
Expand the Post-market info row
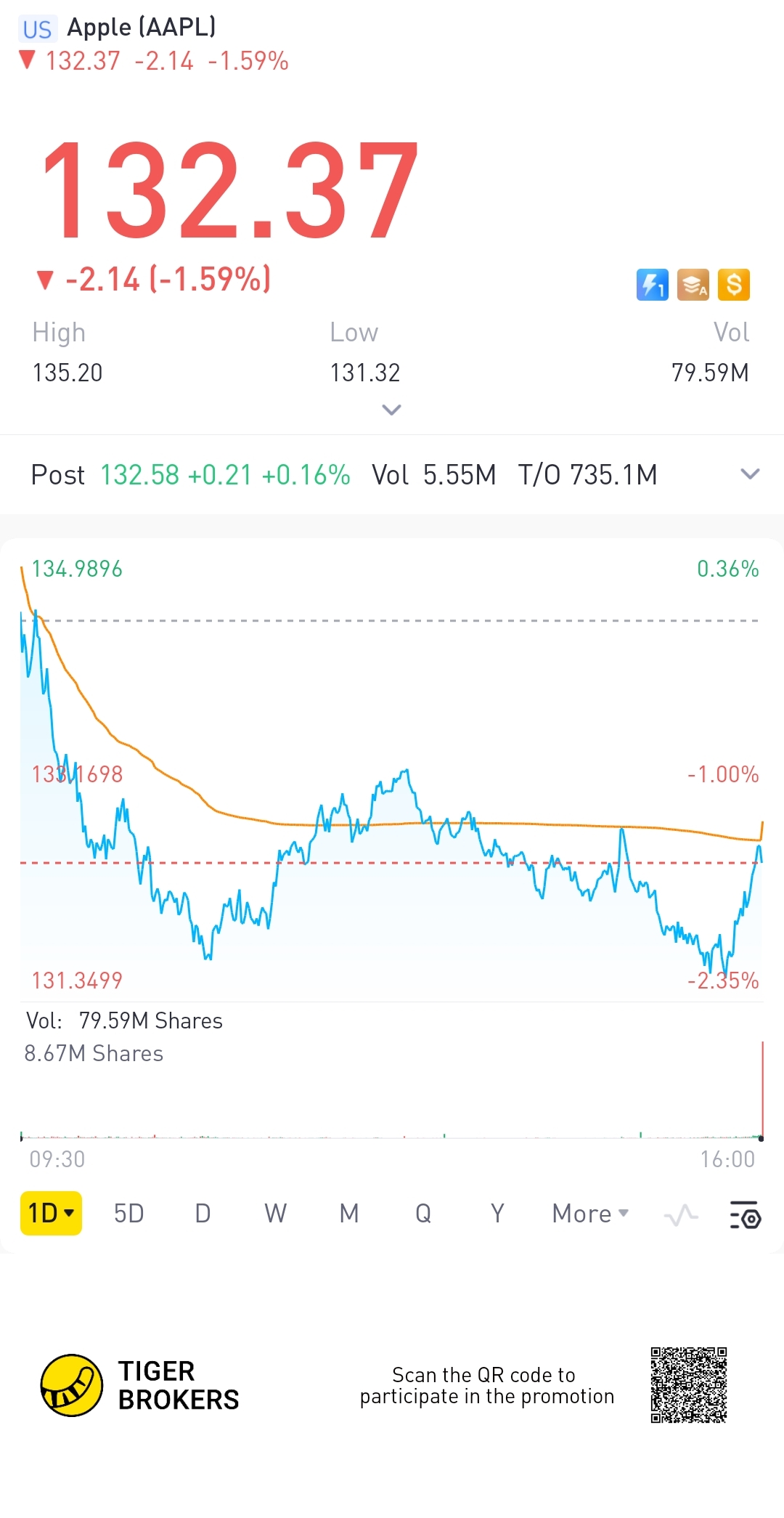750,474
